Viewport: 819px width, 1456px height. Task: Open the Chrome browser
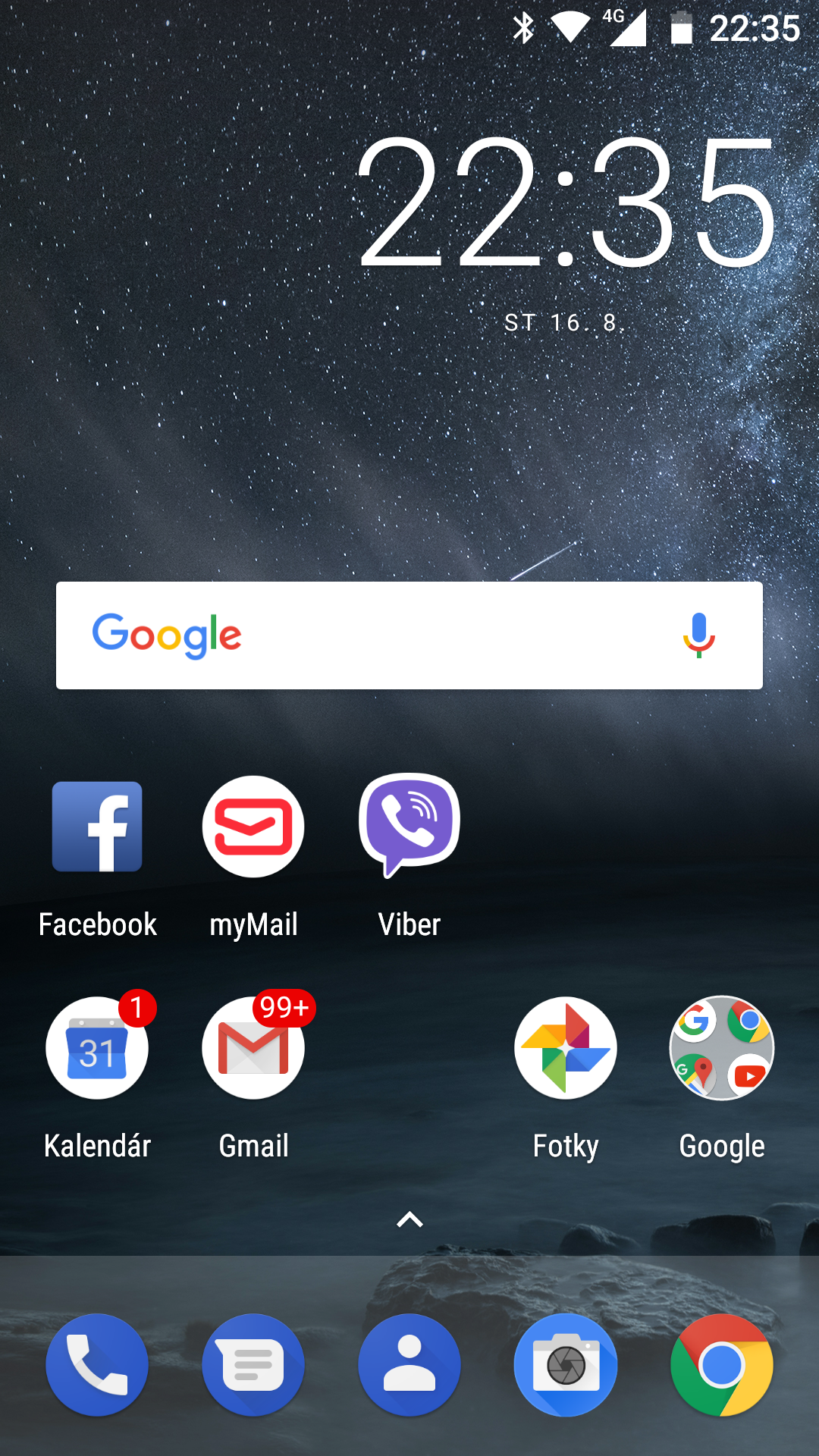point(722,1365)
